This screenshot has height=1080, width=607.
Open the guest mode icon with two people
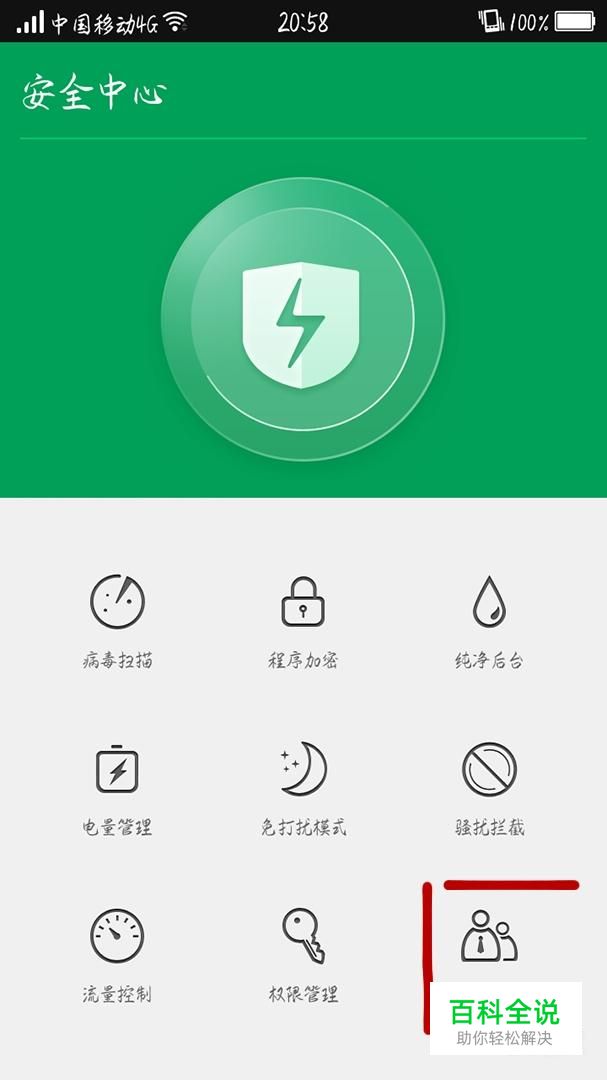click(x=488, y=937)
